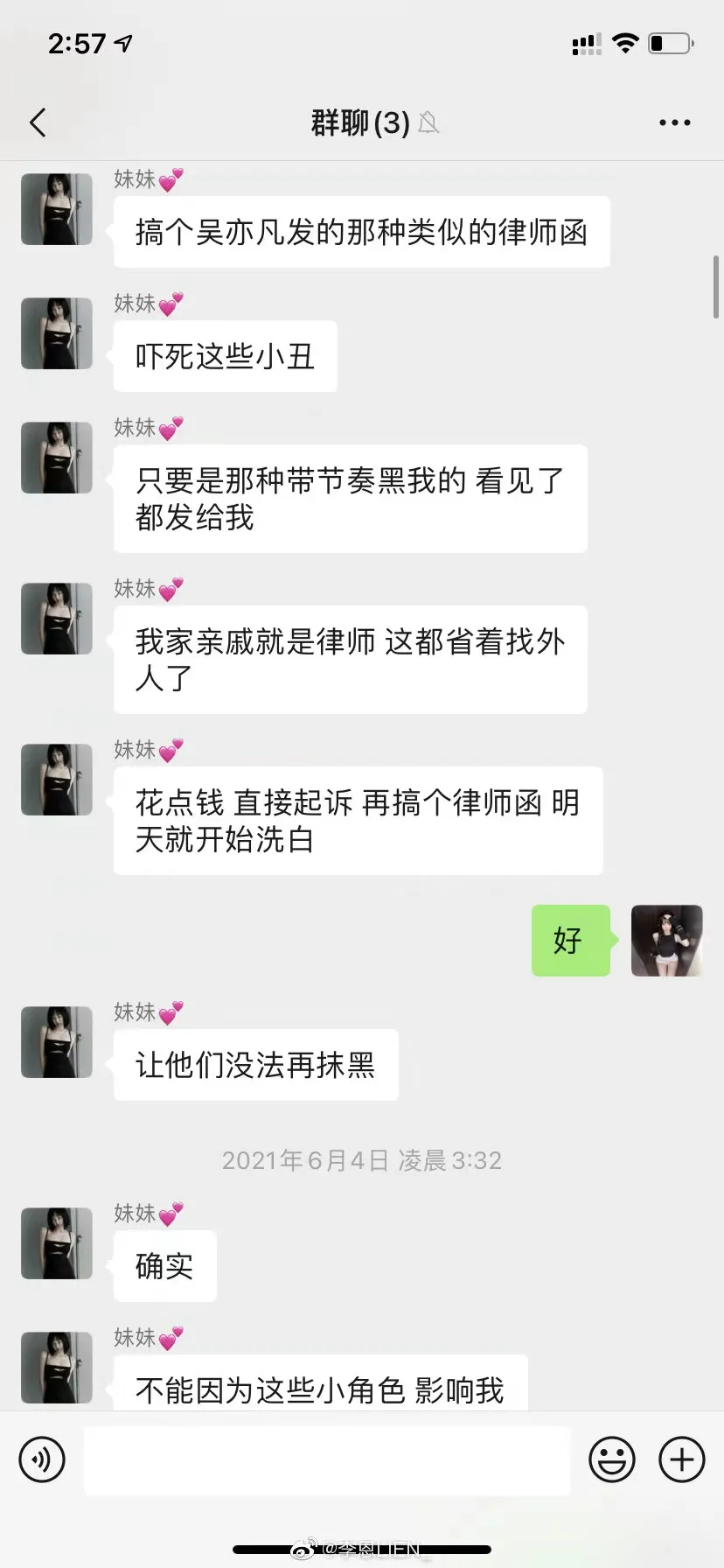Tap 妹妹's topmost profile avatar
This screenshot has height=1568, width=724.
point(56,208)
